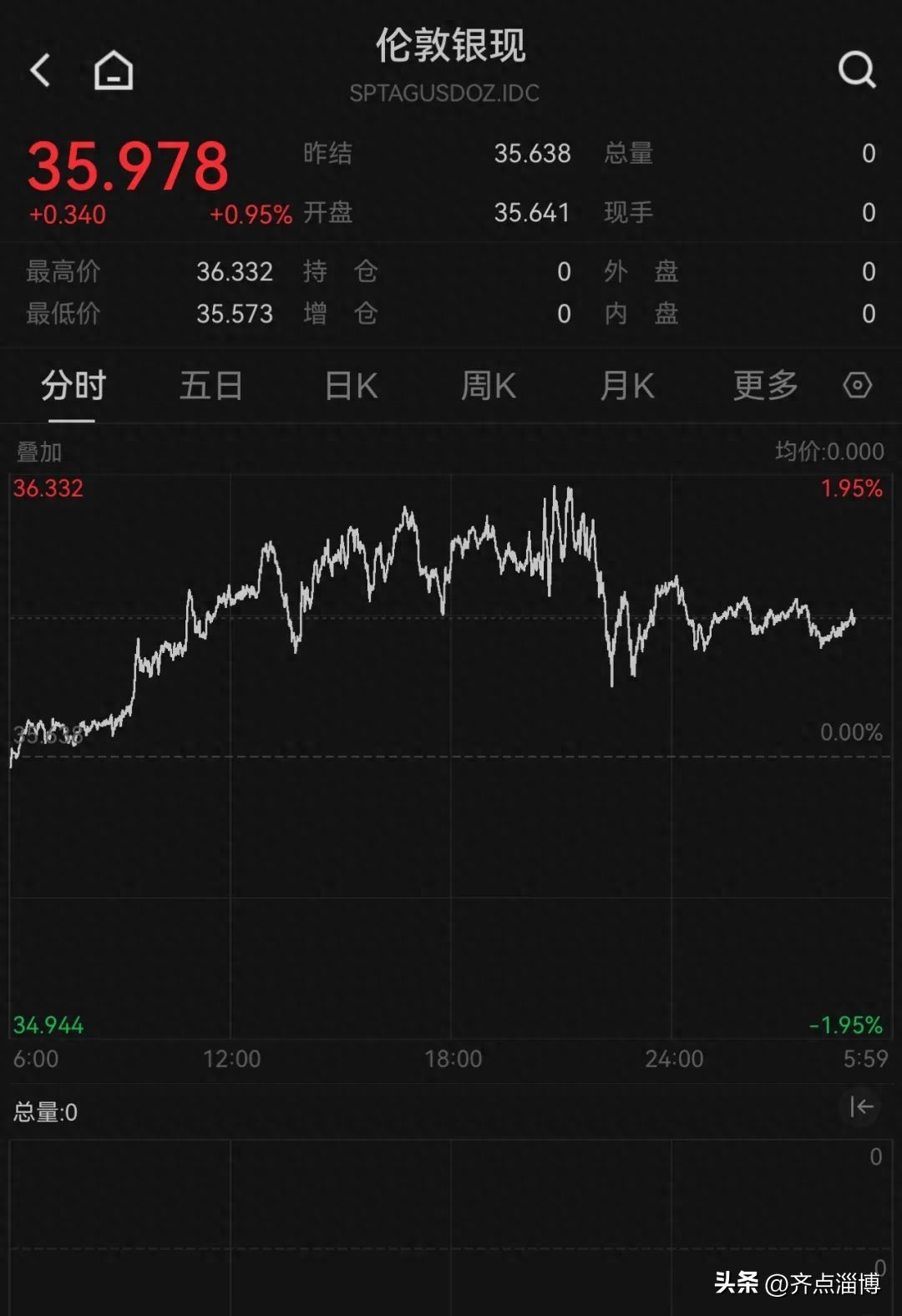Open the home icon
The height and width of the screenshot is (1316, 902).
pos(114,70)
